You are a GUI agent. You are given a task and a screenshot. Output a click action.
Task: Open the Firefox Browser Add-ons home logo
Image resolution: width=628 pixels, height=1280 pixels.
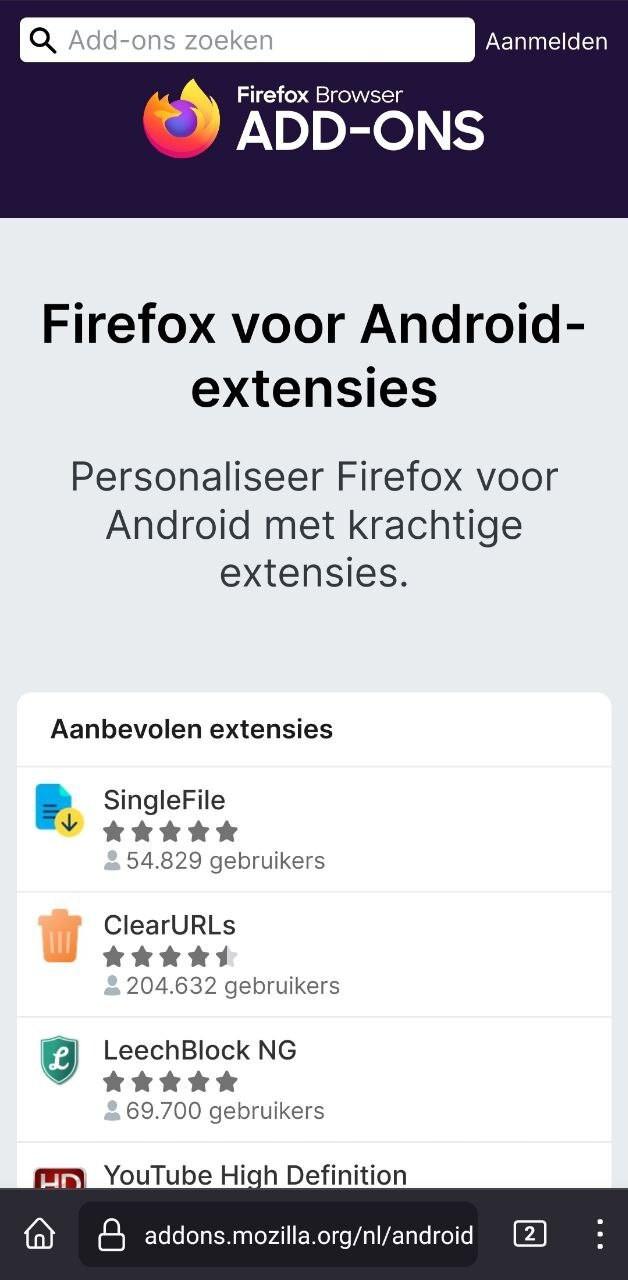point(314,119)
